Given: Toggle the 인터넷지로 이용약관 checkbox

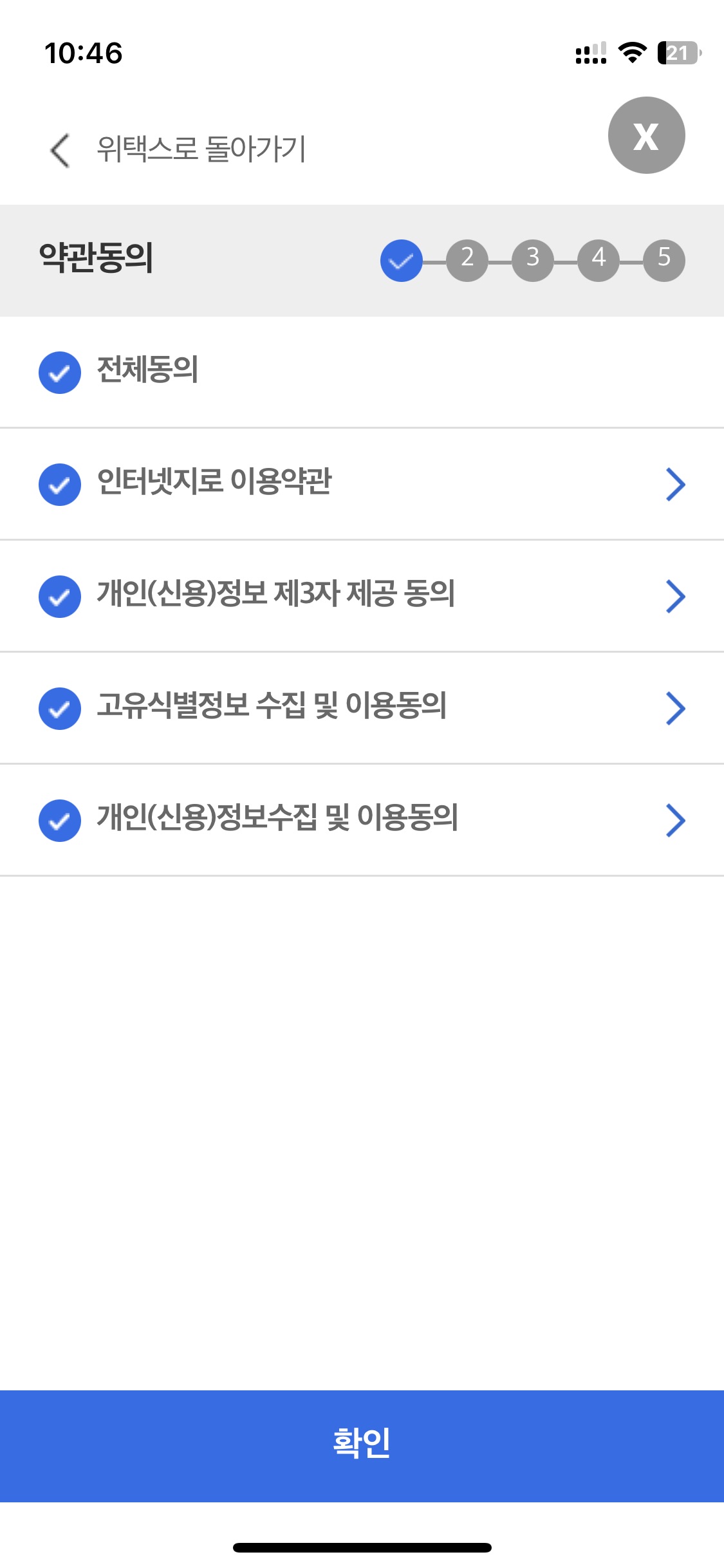Looking at the screenshot, I should point(60,485).
